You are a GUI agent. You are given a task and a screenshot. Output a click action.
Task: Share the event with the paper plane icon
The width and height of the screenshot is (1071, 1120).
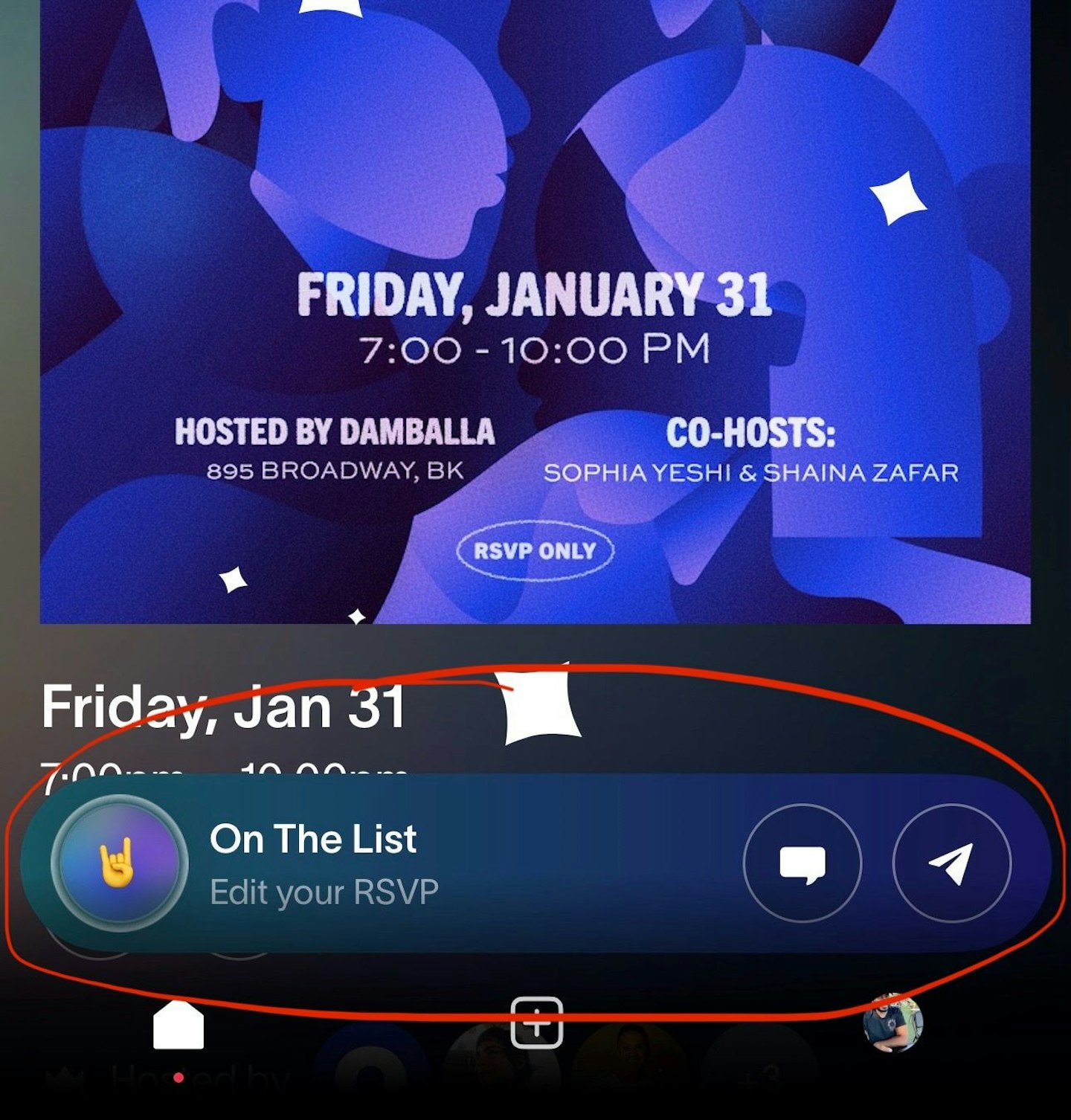951,863
